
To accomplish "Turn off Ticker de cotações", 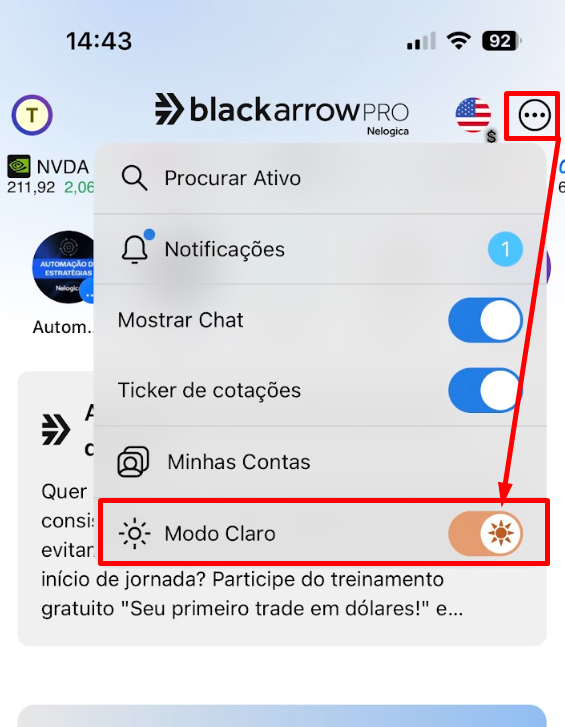I will tap(485, 390).
